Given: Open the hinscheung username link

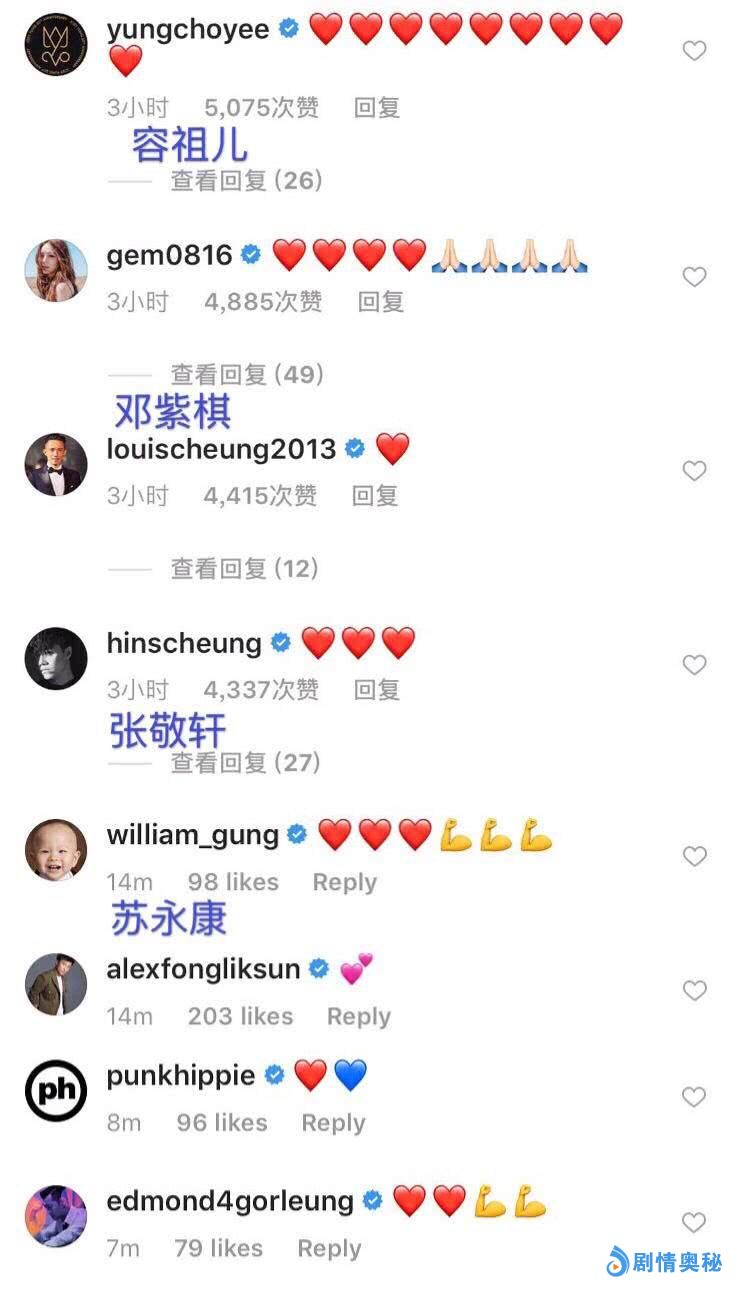Looking at the screenshot, I should pos(184,643).
